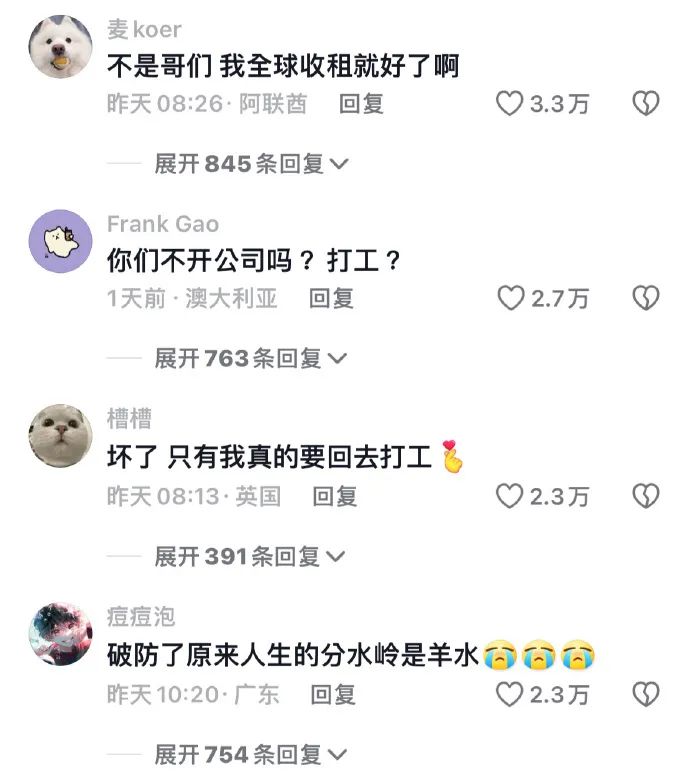This screenshot has height=779, width=690.
Task: Dislike 槽槽's comment
Action: [647, 495]
